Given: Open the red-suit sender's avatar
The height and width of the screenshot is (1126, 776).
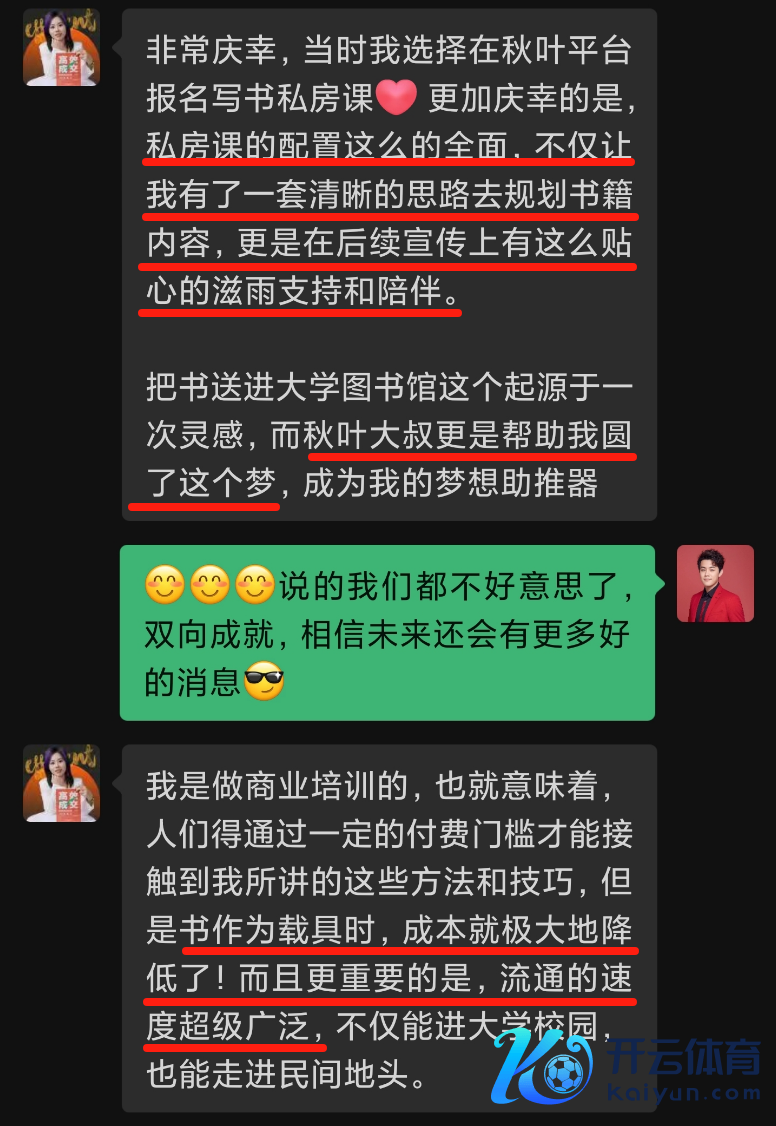Looking at the screenshot, I should pyautogui.click(x=715, y=583).
